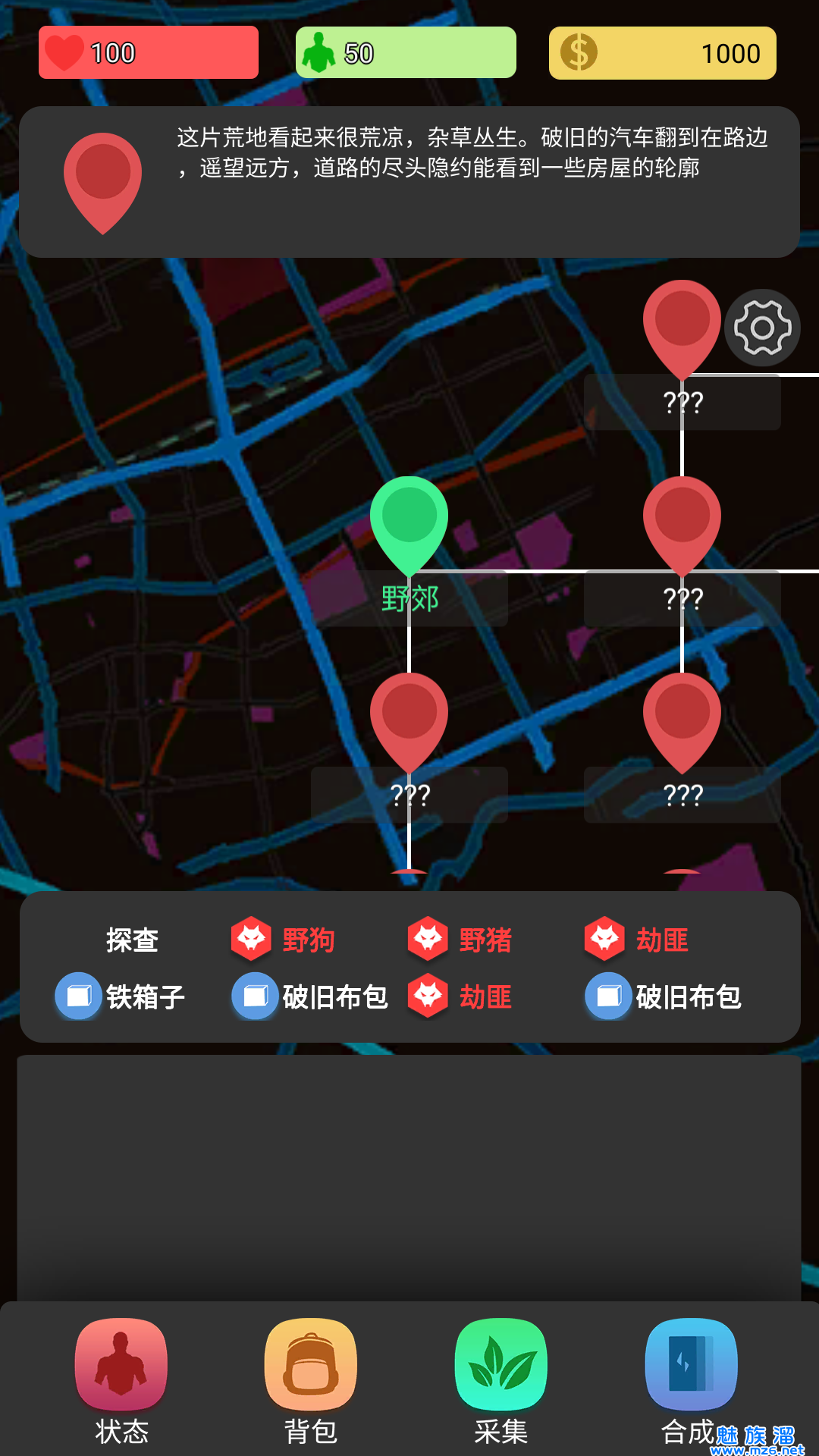Open the 破旧布包 below the top-row 劫匪
This screenshot has width=819, height=1456.
[664, 996]
